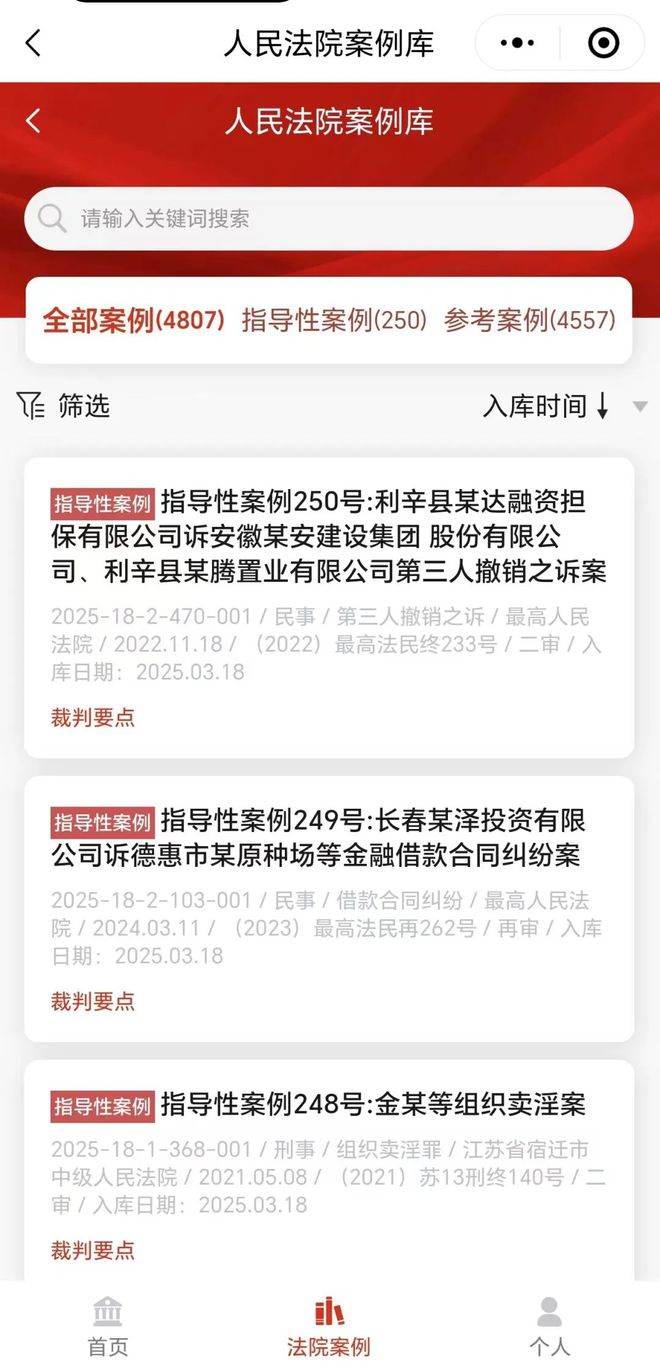Tap the mini program back arrow
The image size is (660, 1370).
coord(33,43)
